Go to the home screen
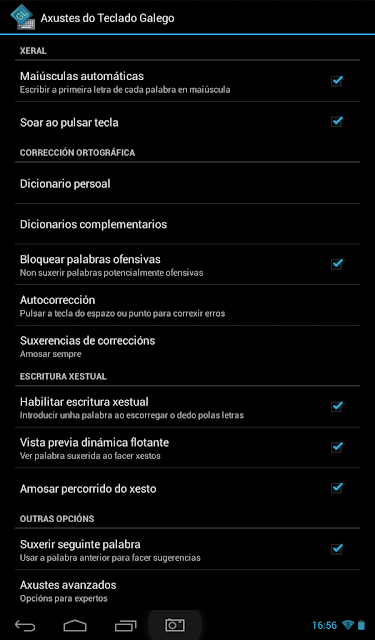The height and width of the screenshot is (640, 375). tap(75, 625)
